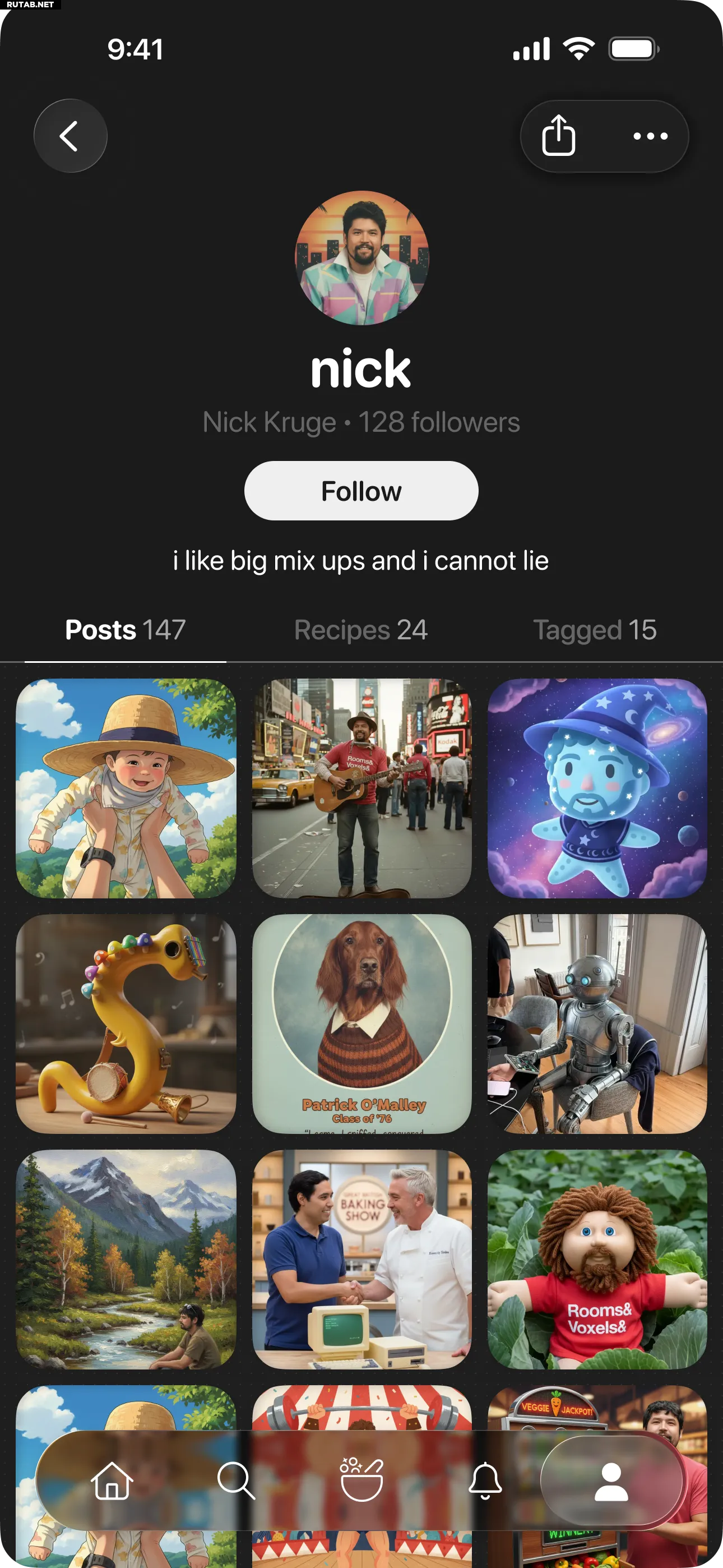Viewport: 723px width, 1568px height.
Task: Share nick's profile
Action: tap(559, 136)
